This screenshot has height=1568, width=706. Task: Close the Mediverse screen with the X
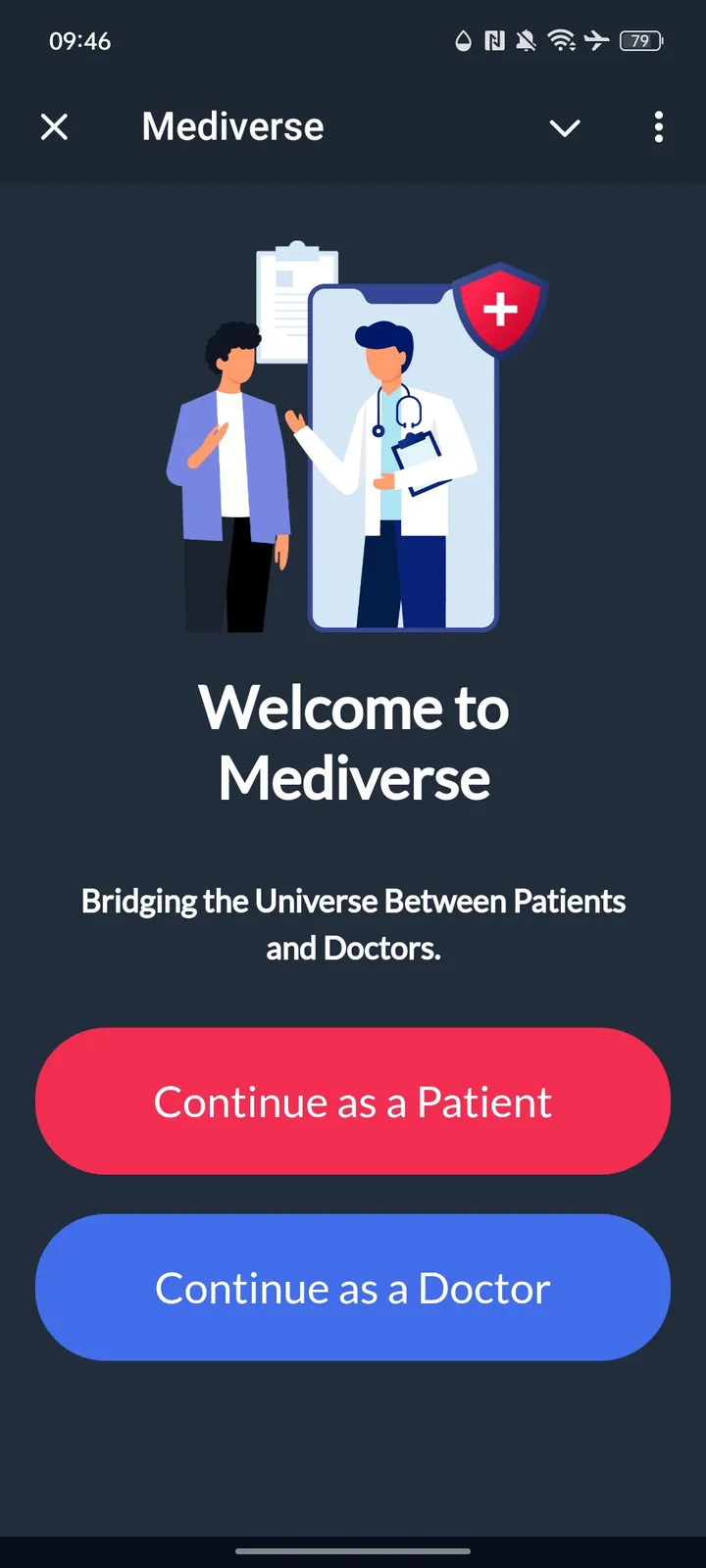pos(55,126)
